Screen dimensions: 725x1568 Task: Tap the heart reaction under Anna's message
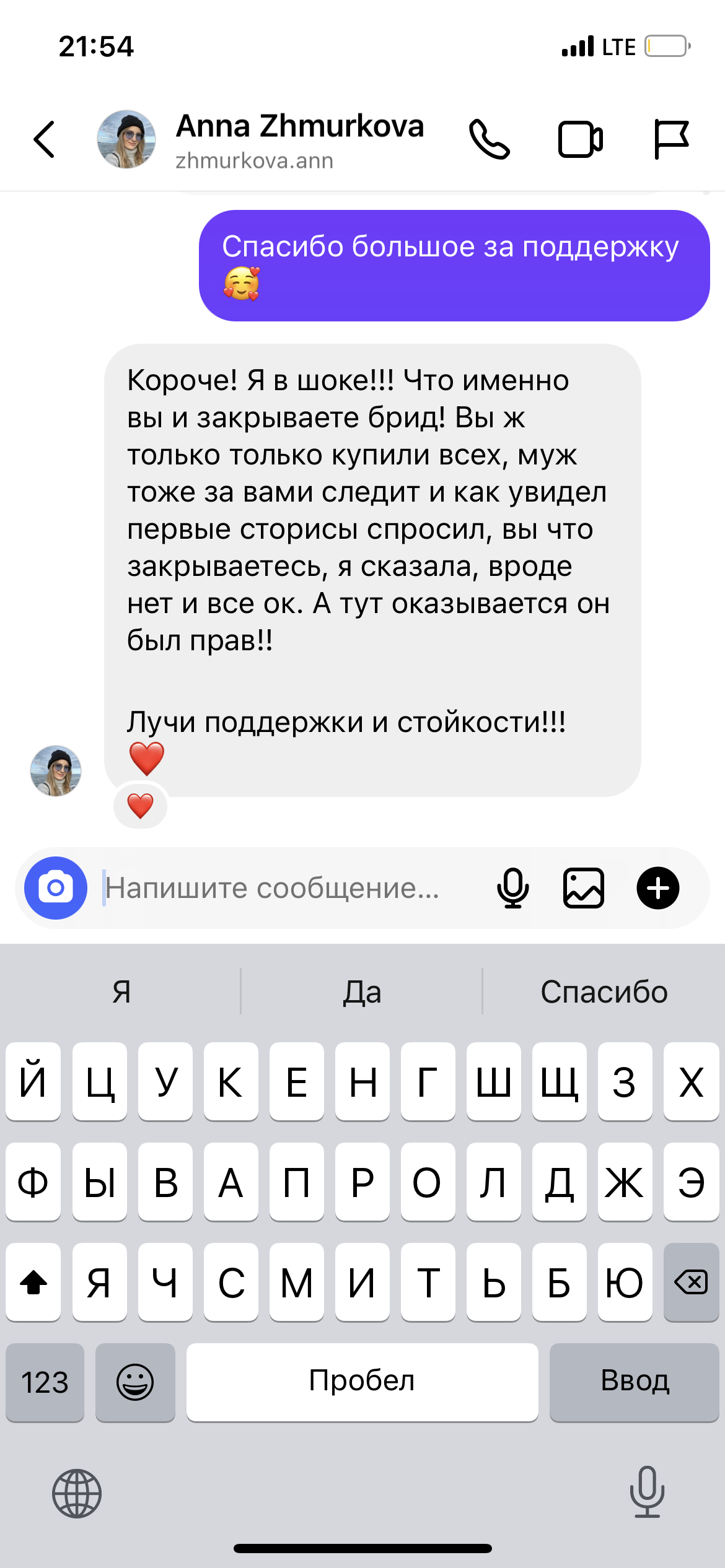pyautogui.click(x=141, y=806)
